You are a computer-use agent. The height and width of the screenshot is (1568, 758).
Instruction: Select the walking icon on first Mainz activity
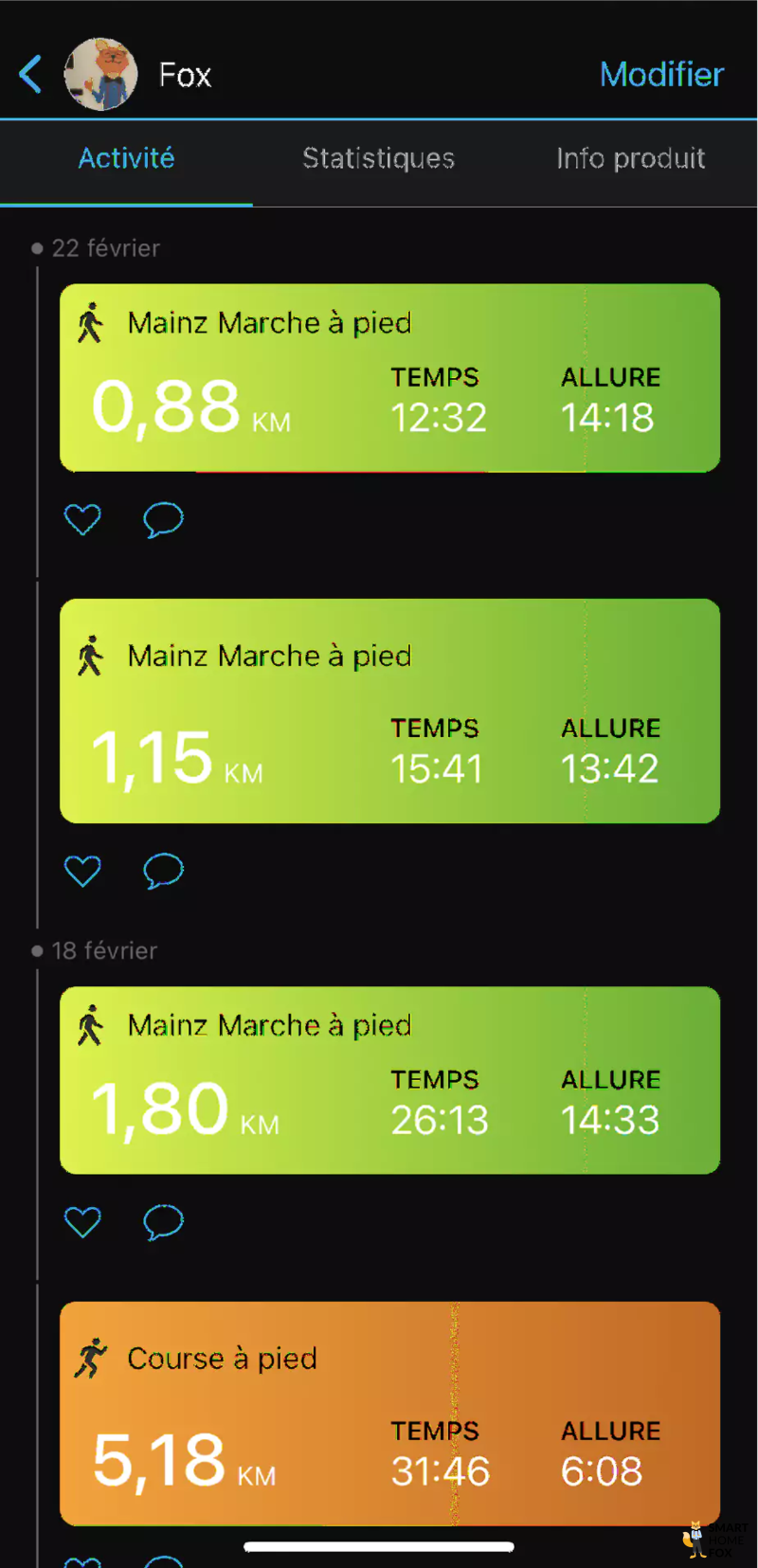91,322
